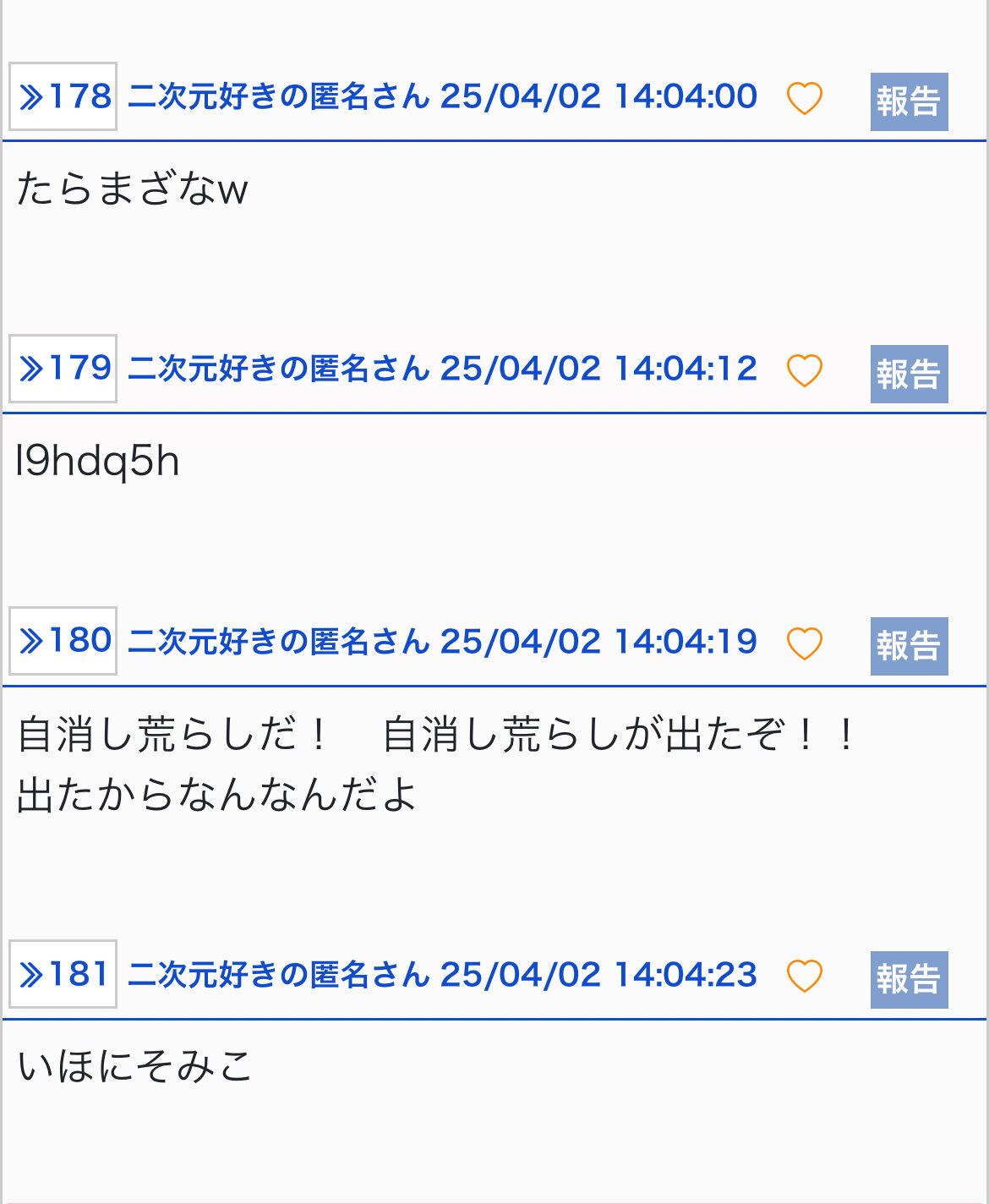Heart the post 181 いほにそみこ
Screen dimensions: 989x1204
(x=804, y=976)
